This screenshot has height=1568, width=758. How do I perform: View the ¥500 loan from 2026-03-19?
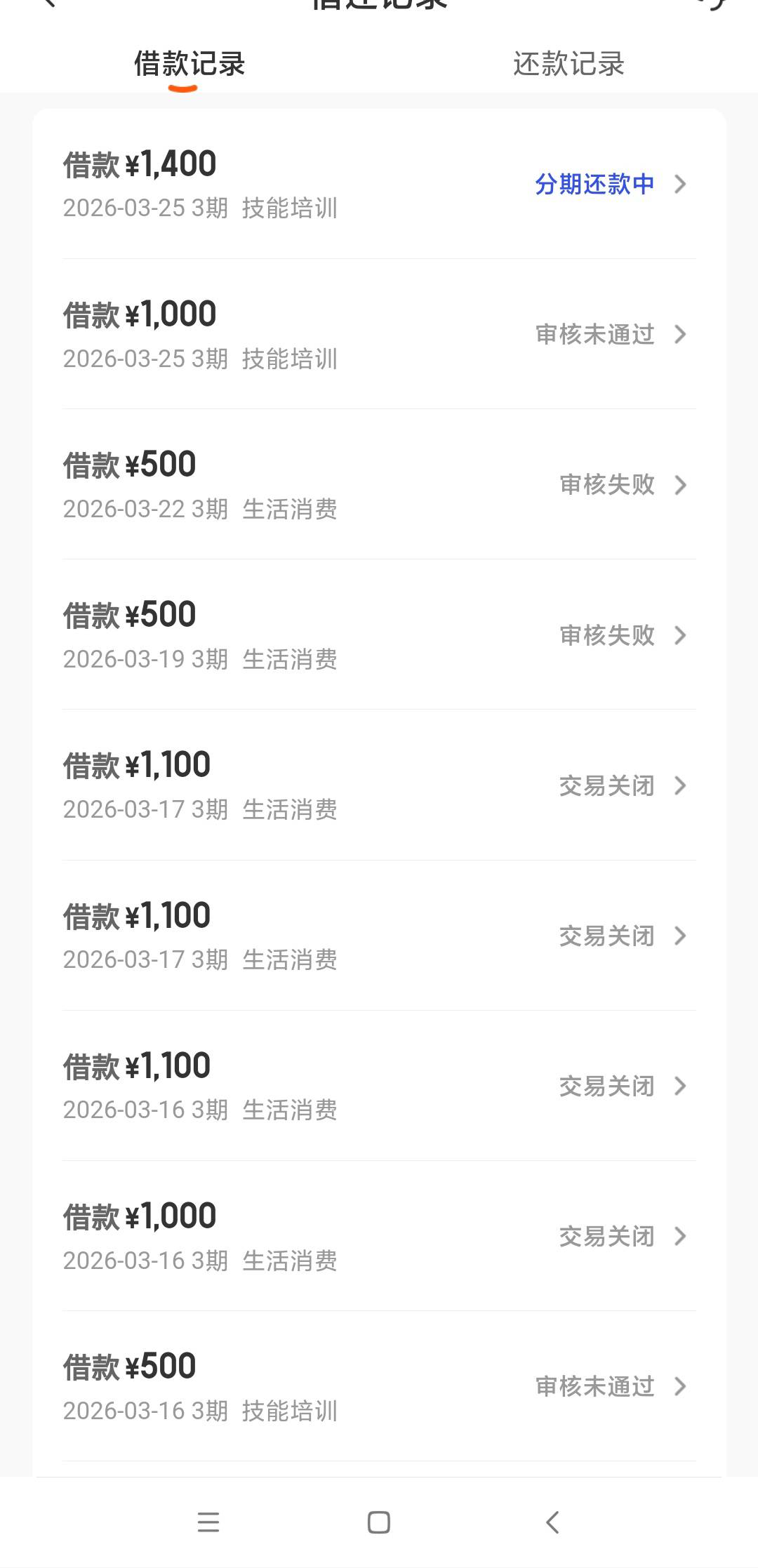pyautogui.click(x=379, y=634)
